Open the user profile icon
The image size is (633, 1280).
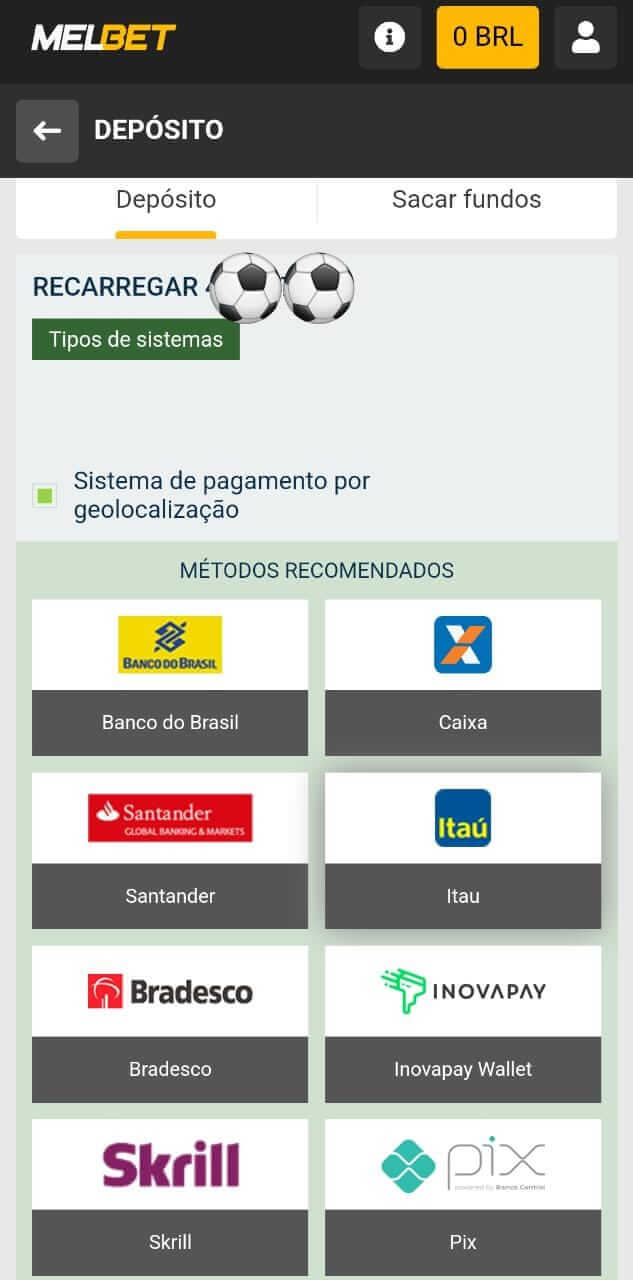[x=586, y=38]
